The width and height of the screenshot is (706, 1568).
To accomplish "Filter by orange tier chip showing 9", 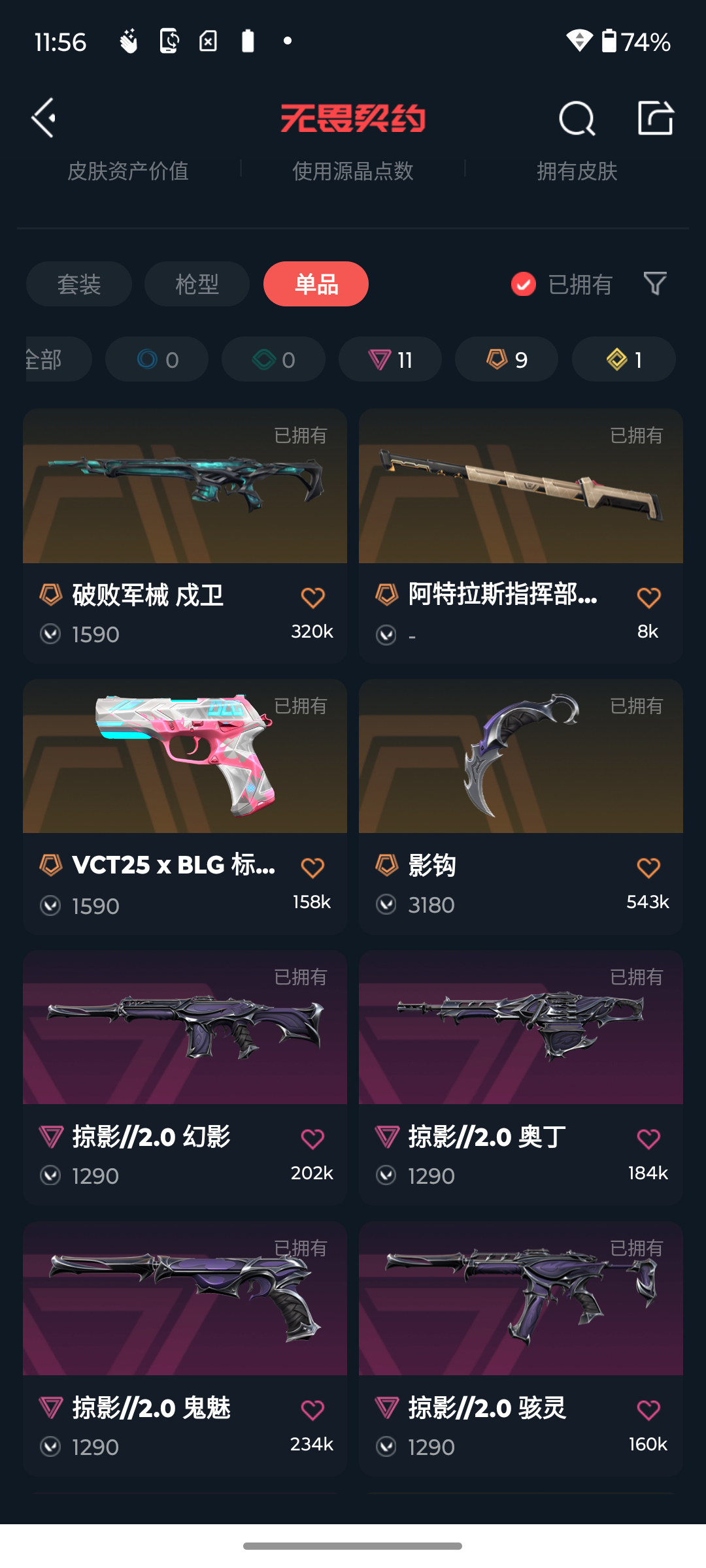I will pyautogui.click(x=507, y=359).
